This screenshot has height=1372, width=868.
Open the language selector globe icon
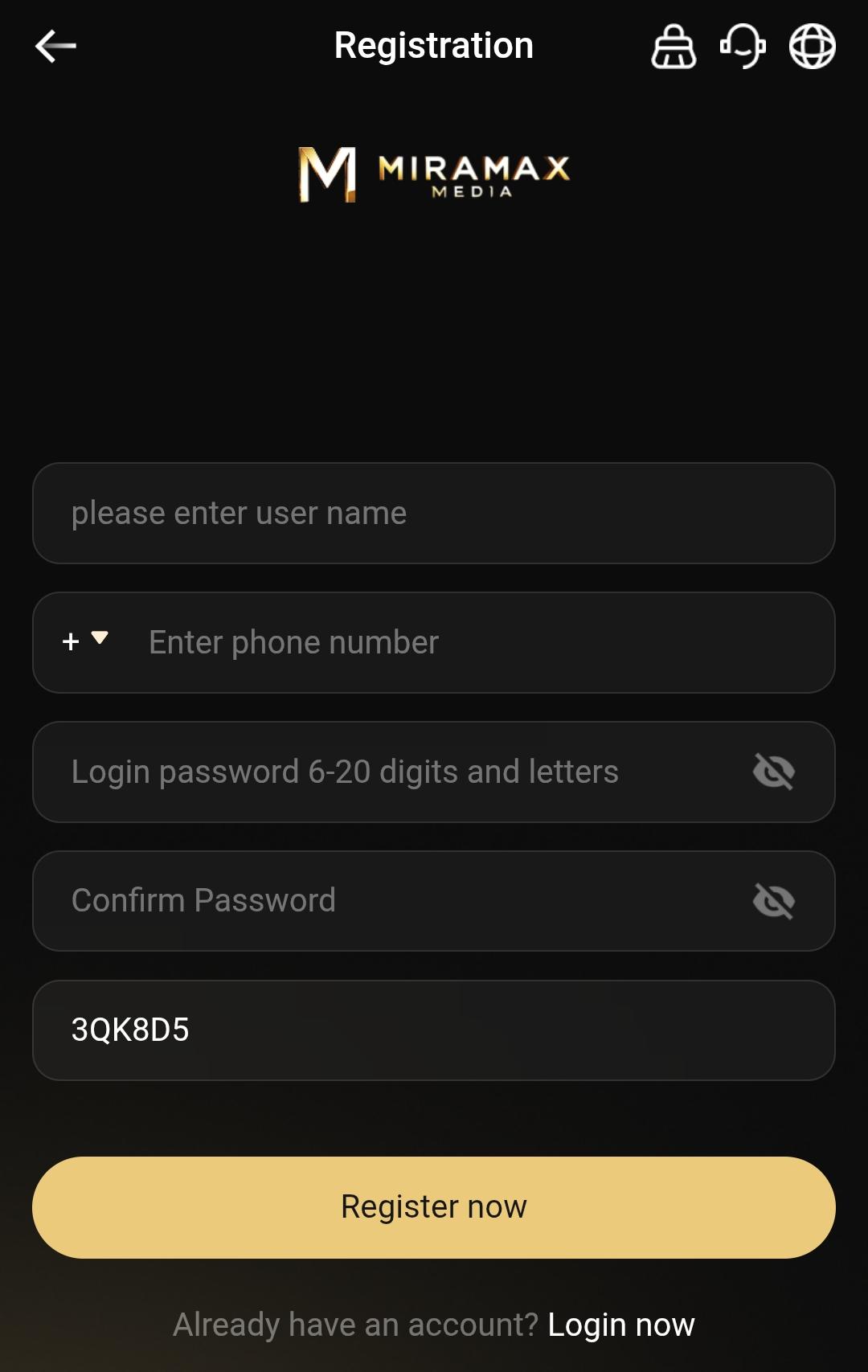pyautogui.click(x=811, y=47)
